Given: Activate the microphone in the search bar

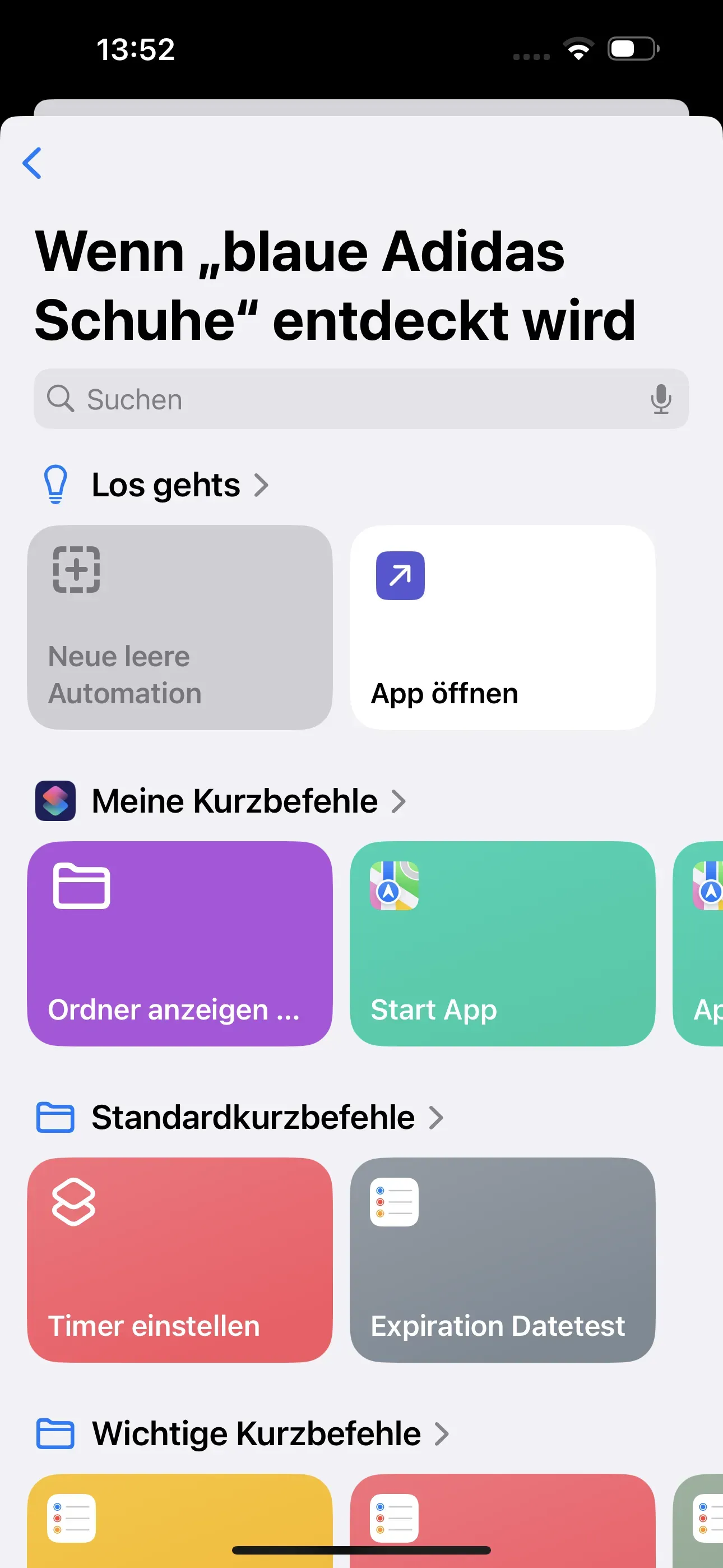Looking at the screenshot, I should point(661,400).
